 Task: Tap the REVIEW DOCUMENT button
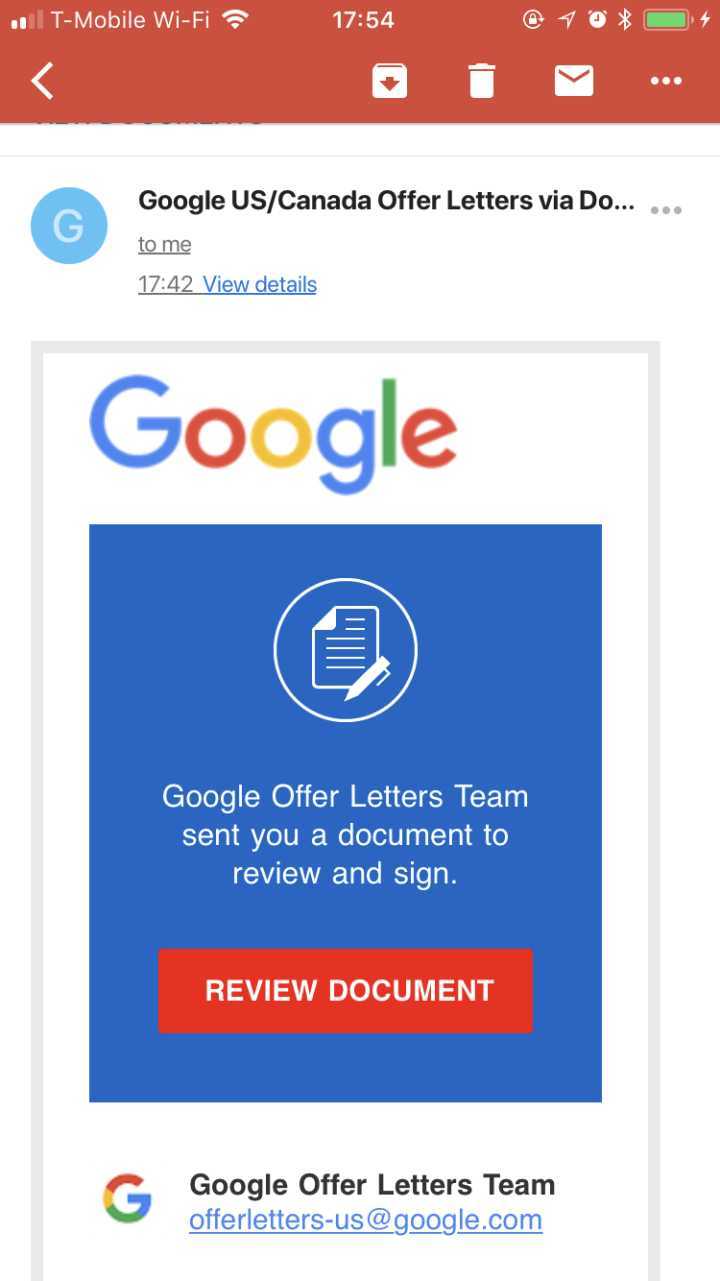pos(345,990)
